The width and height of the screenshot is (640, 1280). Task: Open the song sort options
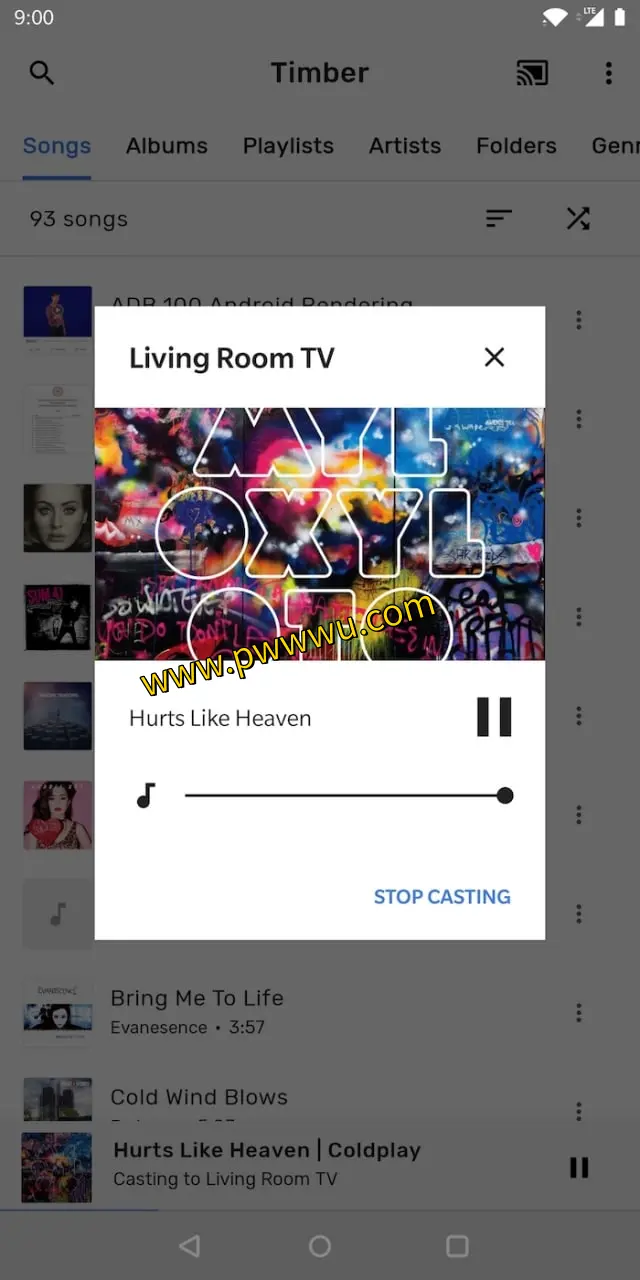click(x=498, y=219)
